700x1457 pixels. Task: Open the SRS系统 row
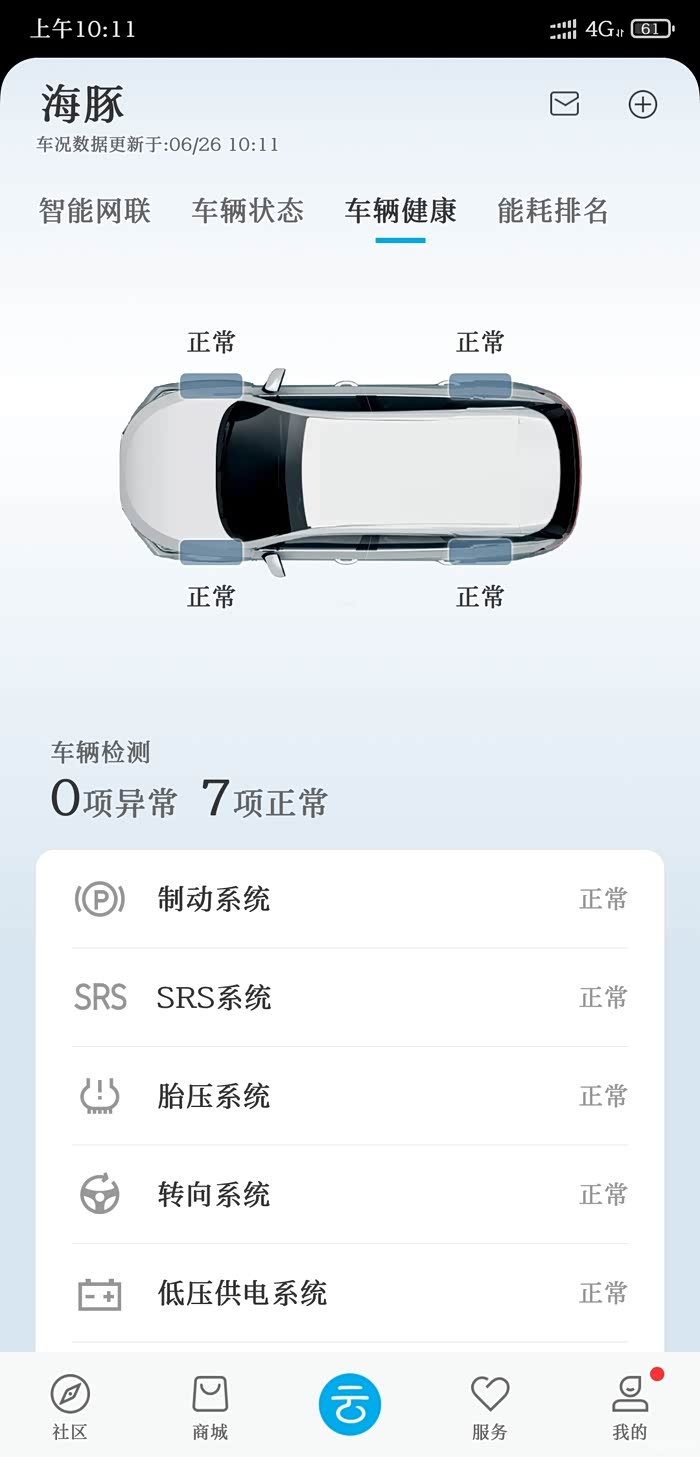(x=350, y=997)
